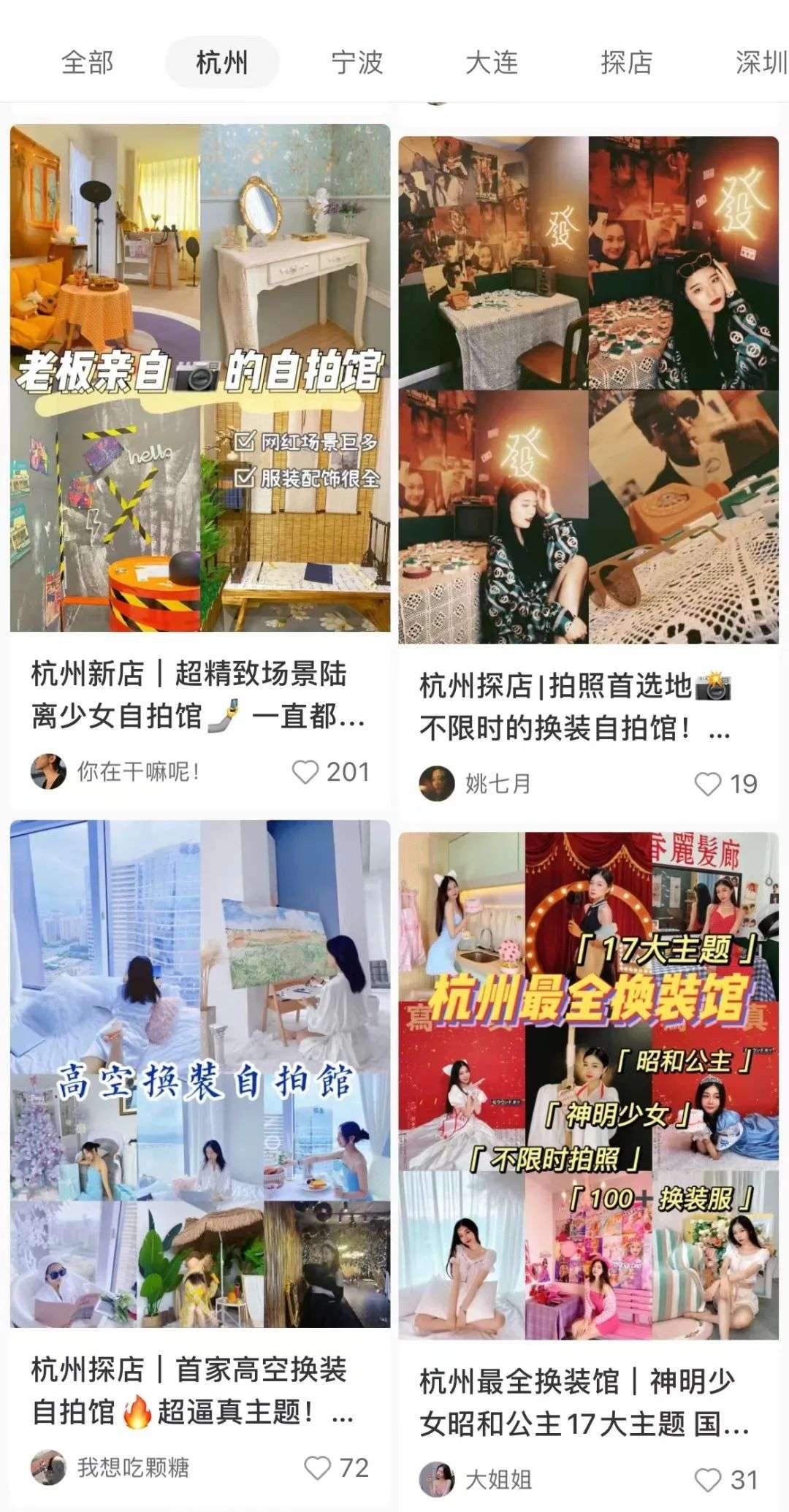The height and width of the screenshot is (1512, 789).
Task: Switch to the 探店 tab
Action: coord(626,63)
